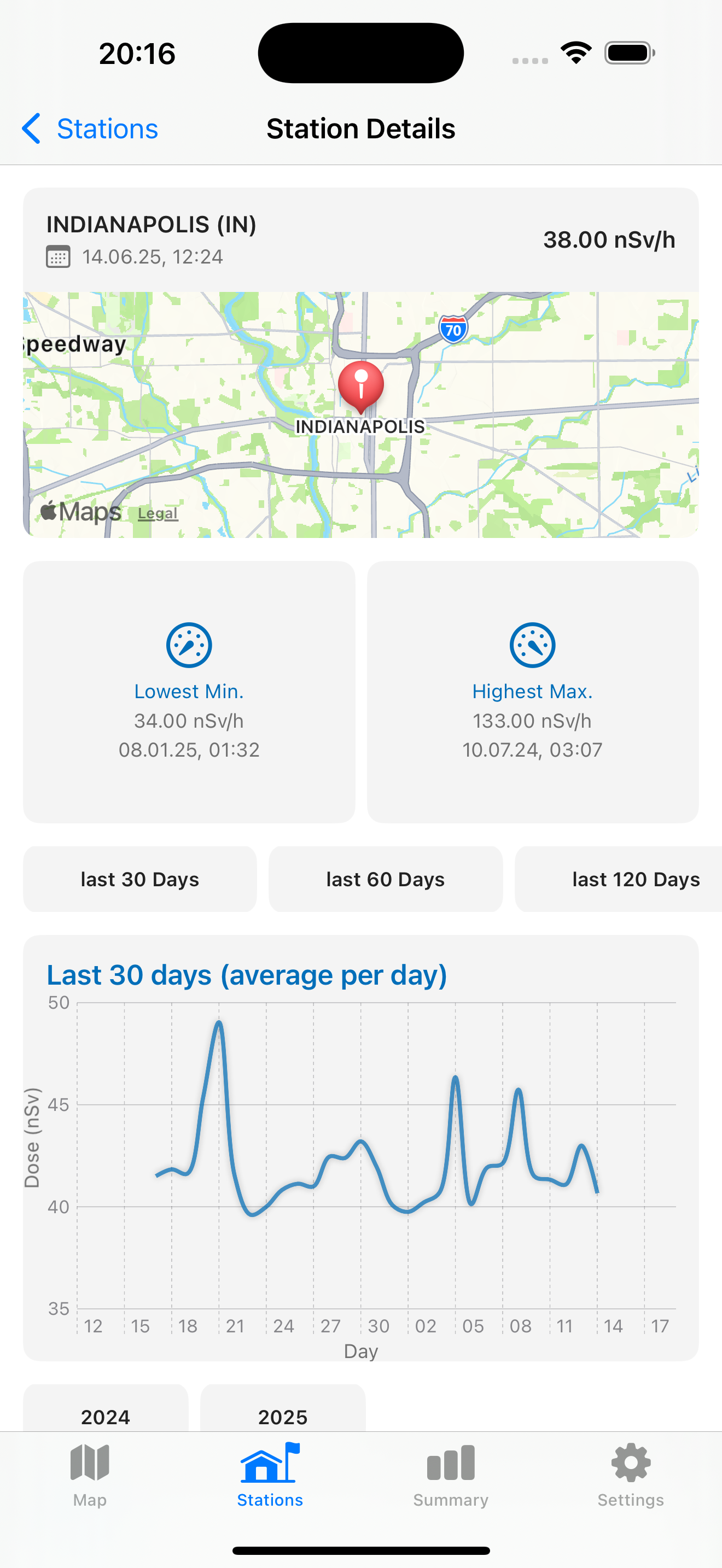Click the calendar icon beside the measurement date
722x1568 pixels.
[x=57, y=256]
